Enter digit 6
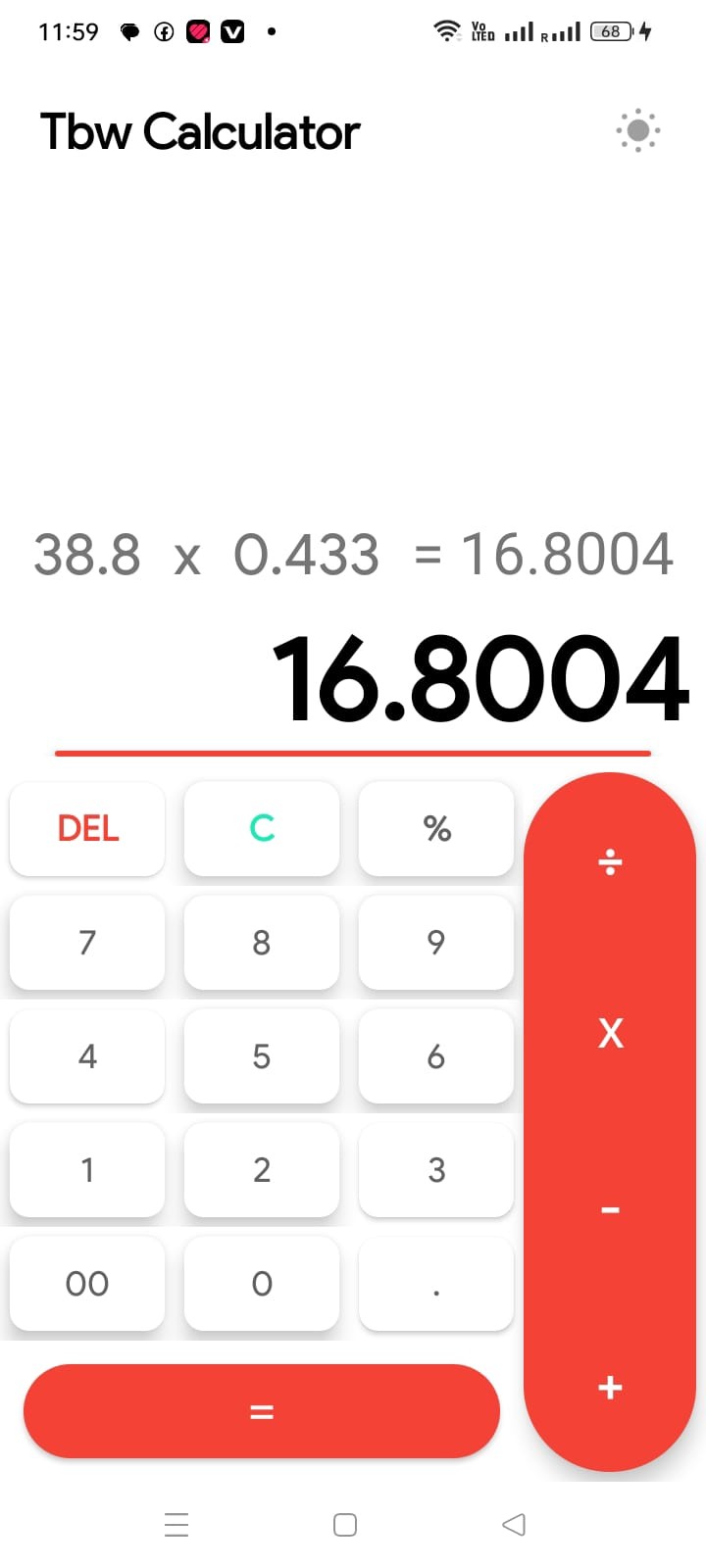This screenshot has width=706, height=1568. [x=436, y=1055]
